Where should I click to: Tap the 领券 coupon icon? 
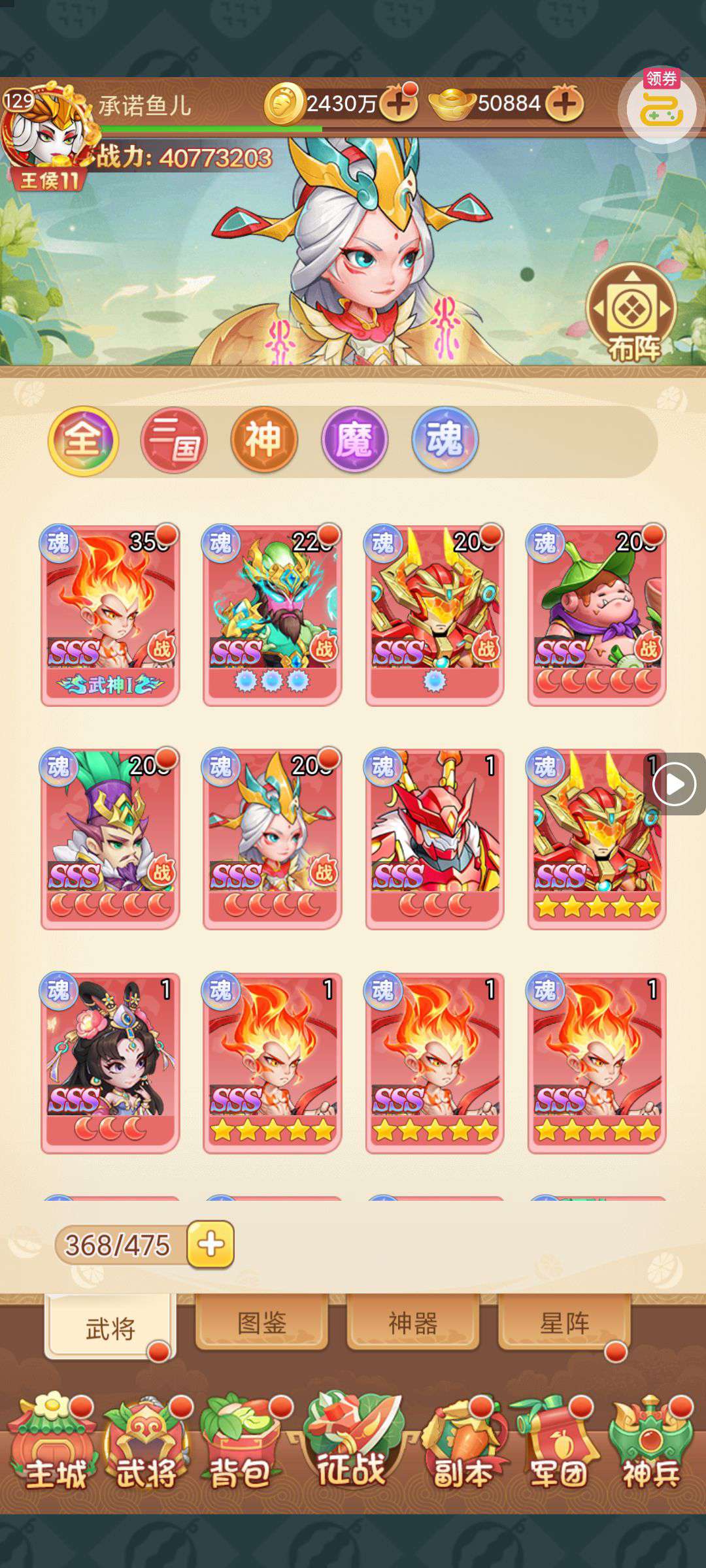tap(660, 106)
